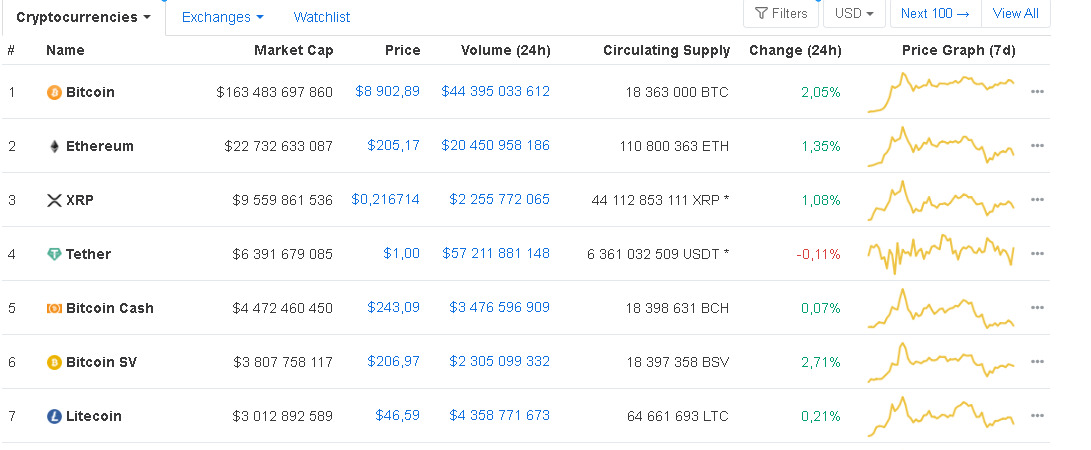This screenshot has width=1091, height=450.
Task: Expand the Cryptocurrencies dropdown
Action: click(x=84, y=17)
